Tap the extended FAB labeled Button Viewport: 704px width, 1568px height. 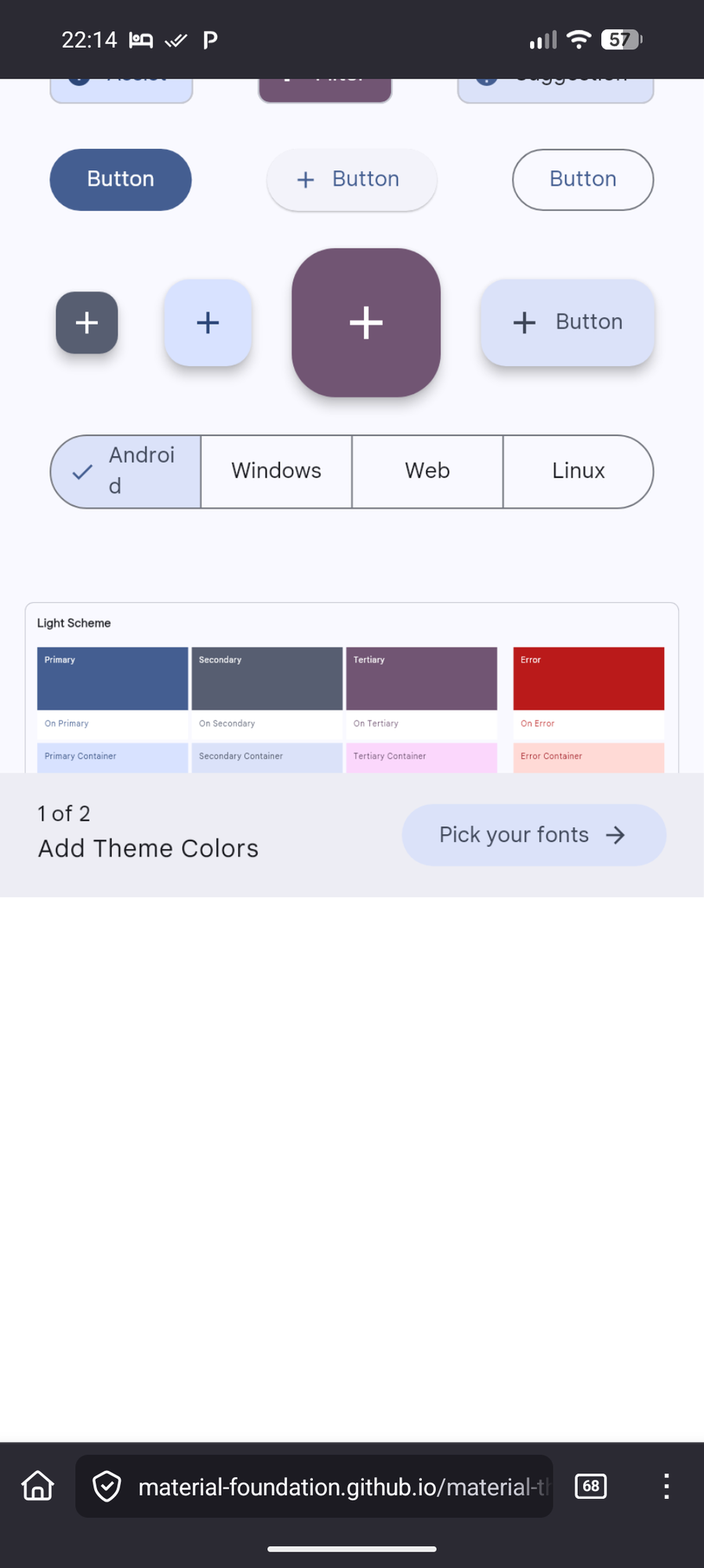pos(568,322)
